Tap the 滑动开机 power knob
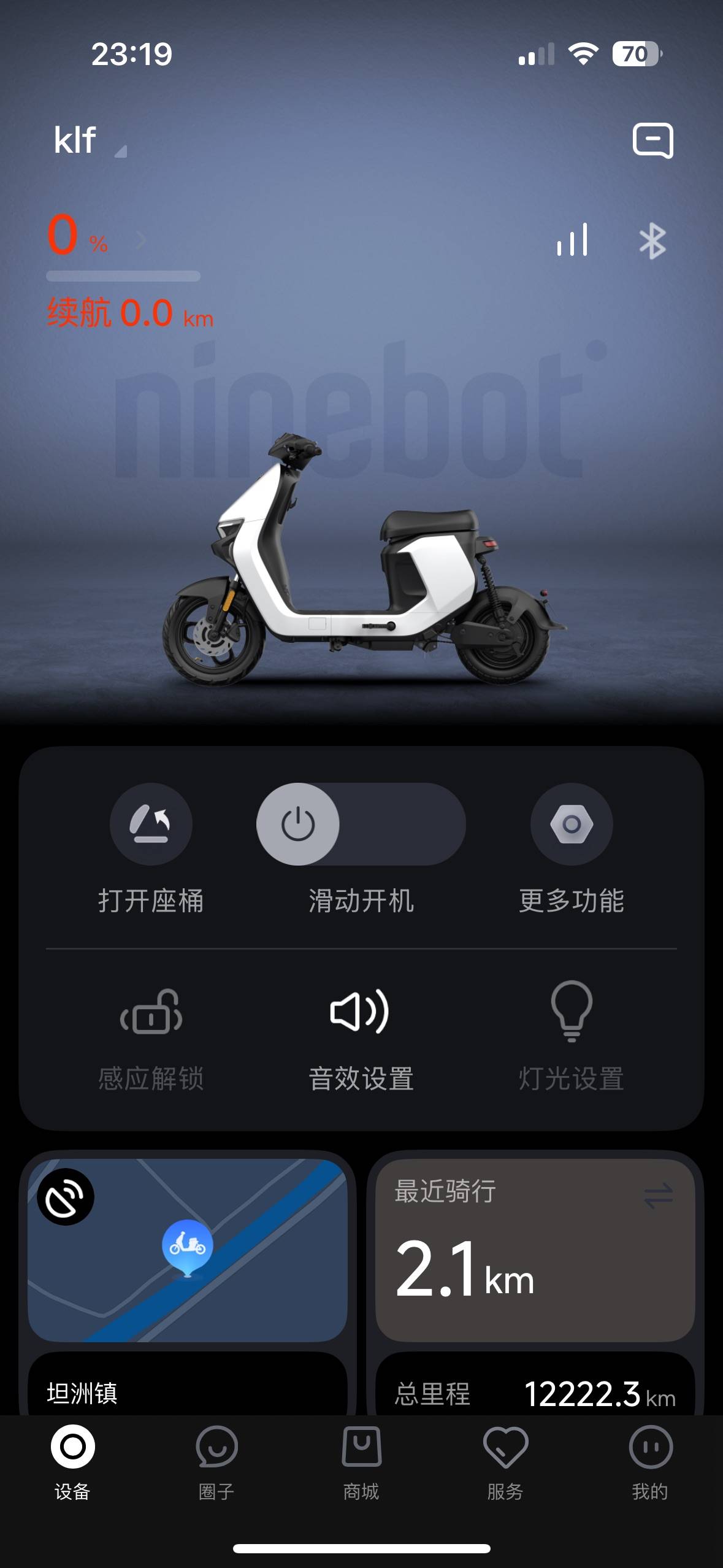 click(298, 824)
